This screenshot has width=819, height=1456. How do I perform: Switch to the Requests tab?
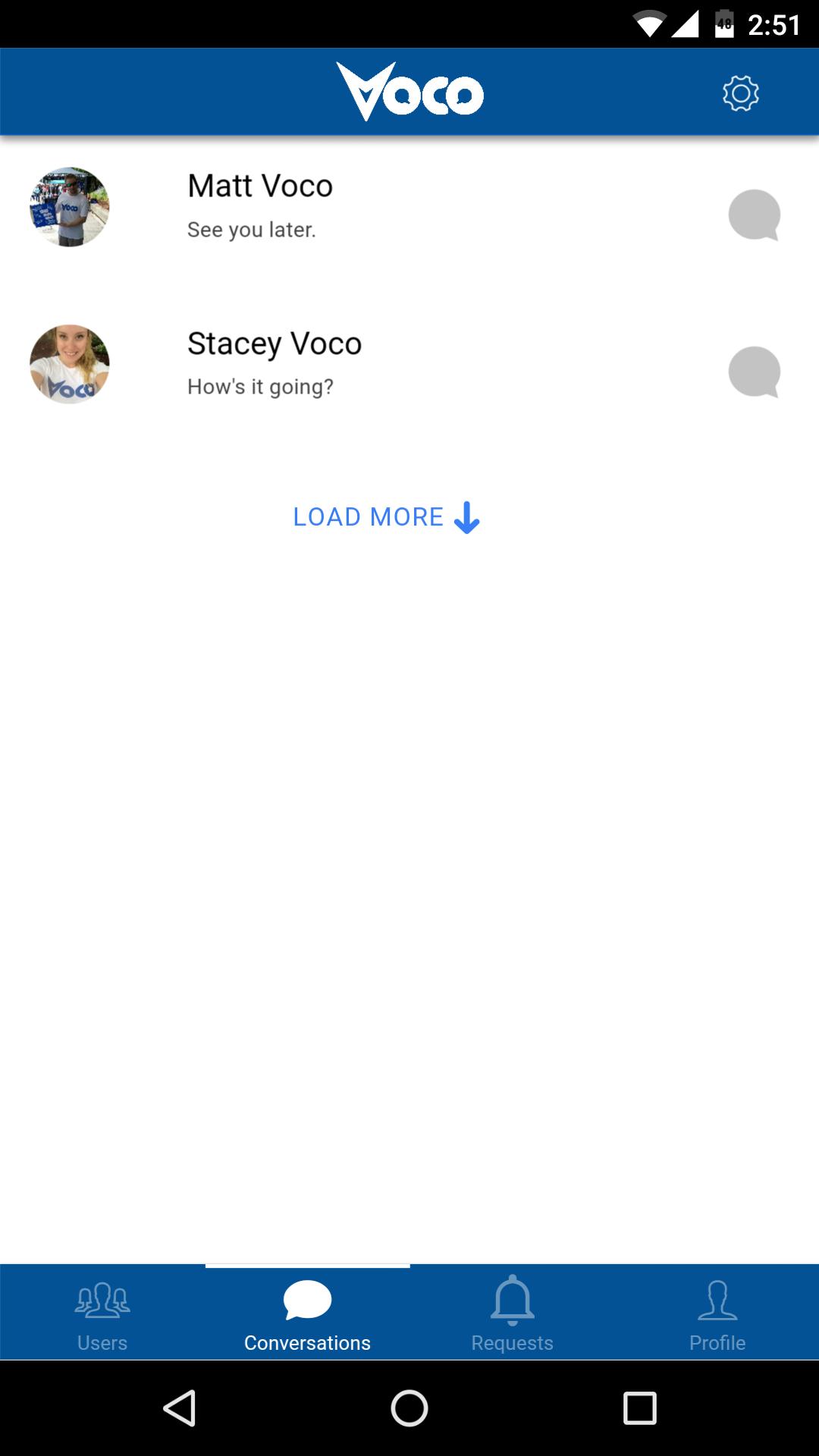(513, 1312)
